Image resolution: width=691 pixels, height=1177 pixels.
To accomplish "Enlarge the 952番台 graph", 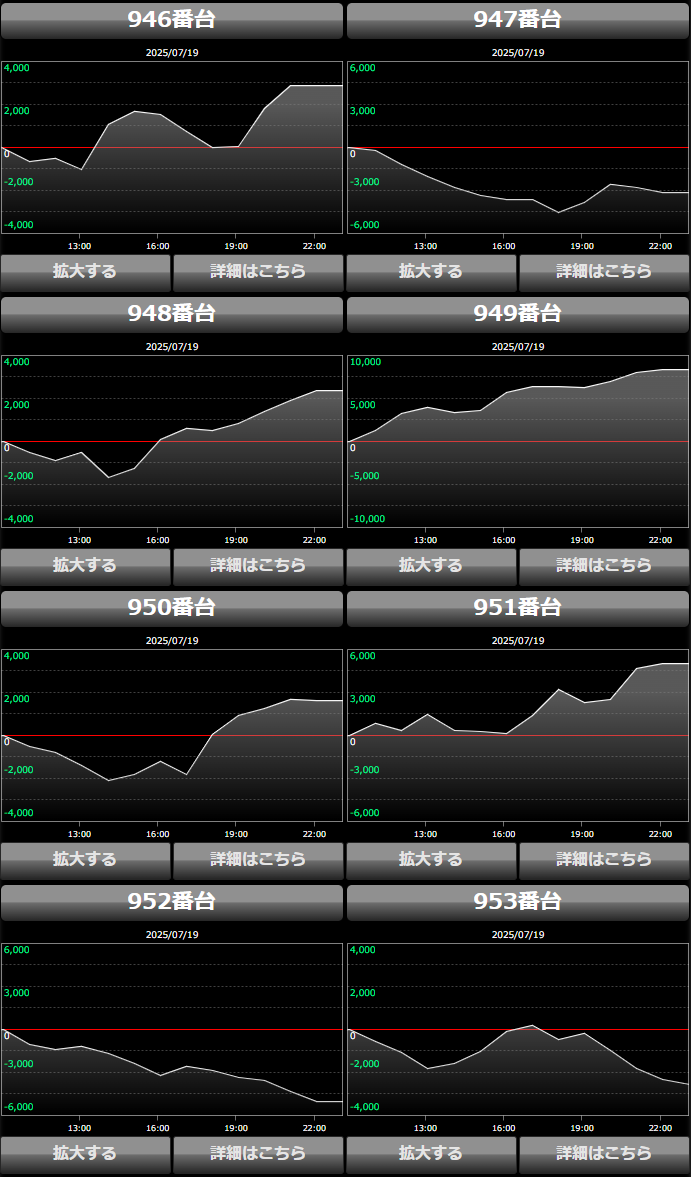I will [x=86, y=1155].
